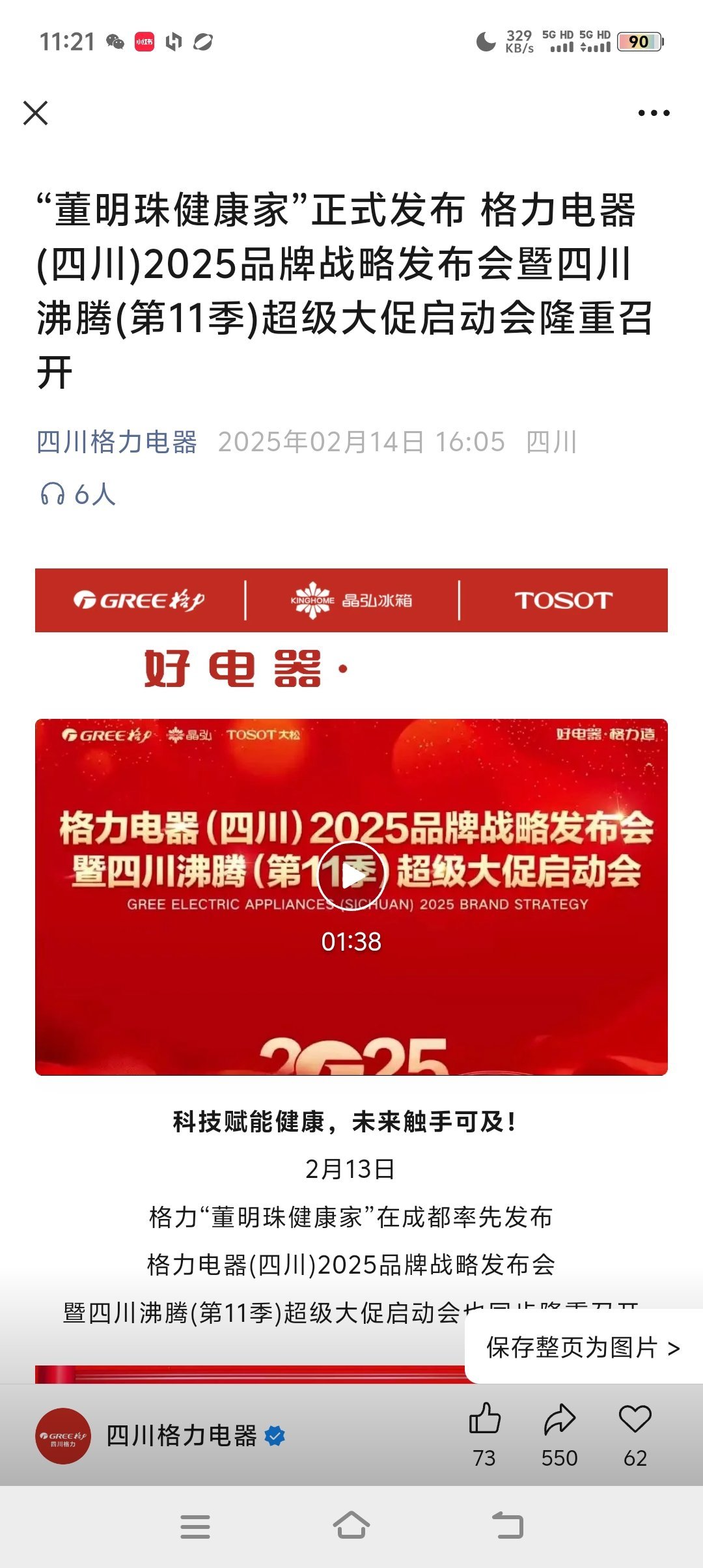This screenshot has height=1568, width=703.
Task: Open the recent apps menu button
Action: coord(195,1526)
